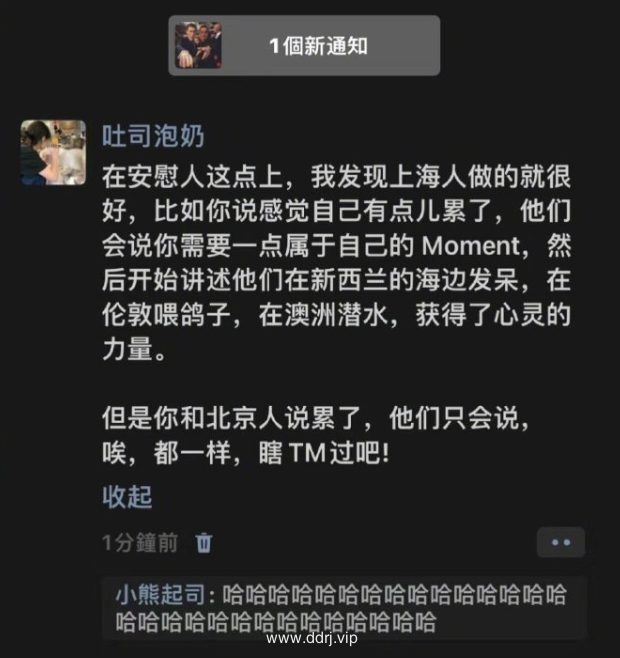Open the 1個新通知 notification banner

pyautogui.click(x=303, y=46)
